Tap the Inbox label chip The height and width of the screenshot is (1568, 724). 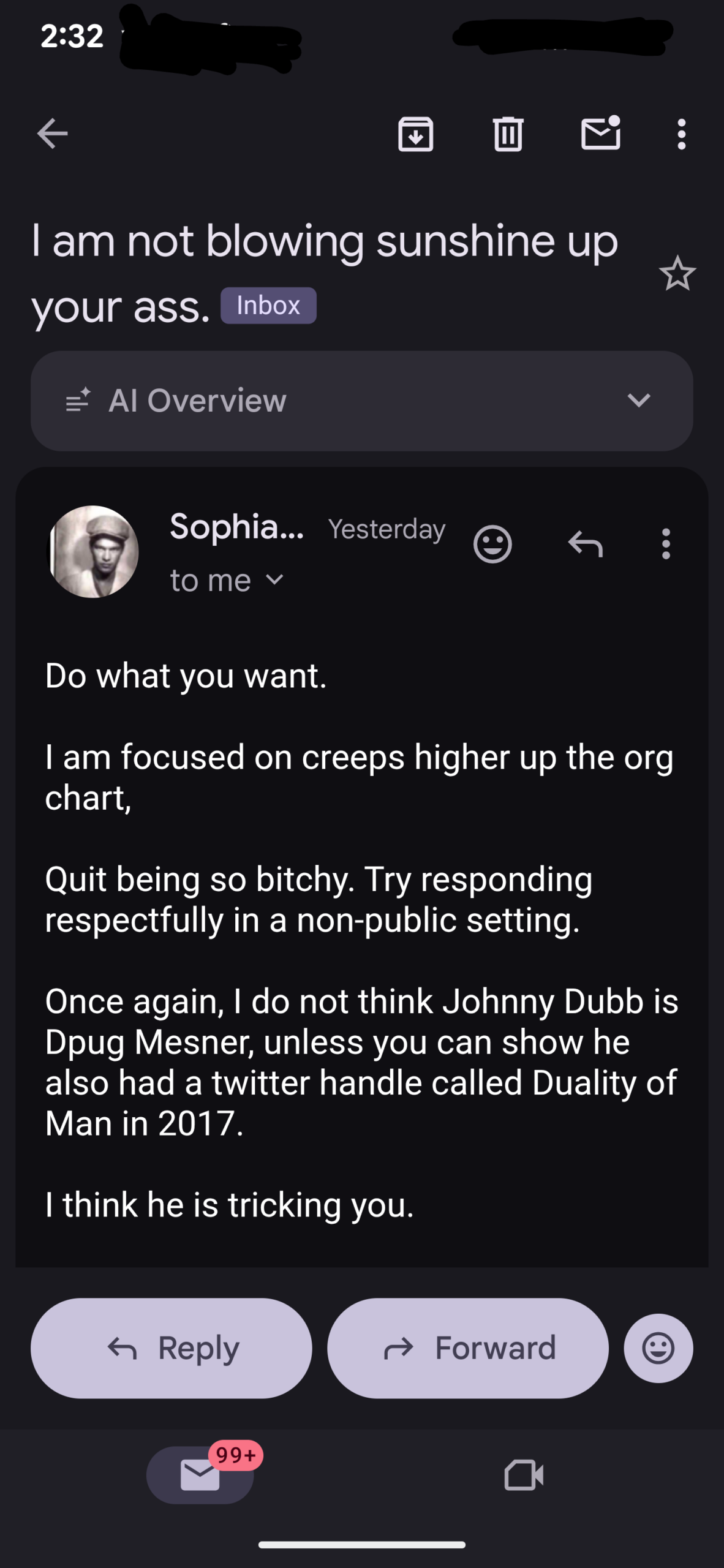pyautogui.click(x=268, y=305)
